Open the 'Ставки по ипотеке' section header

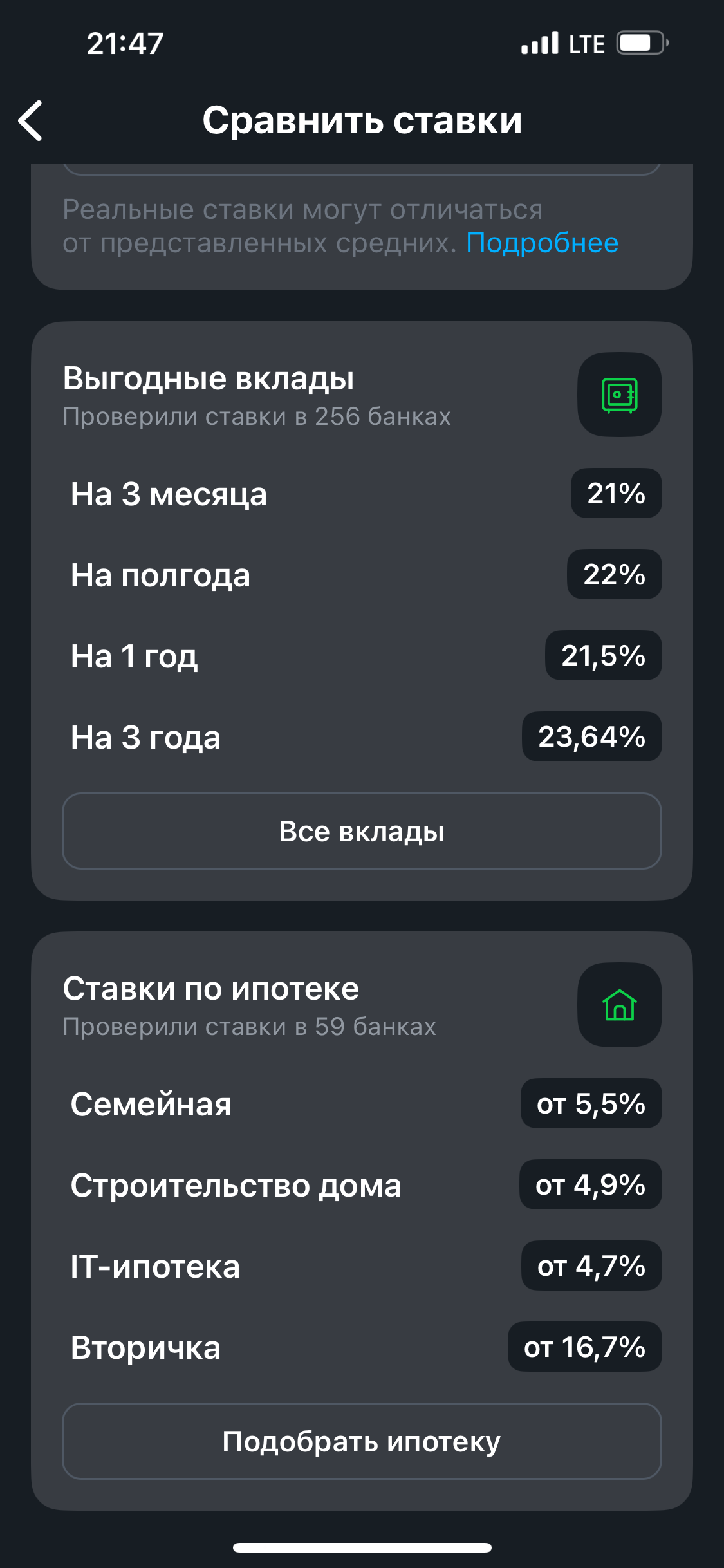click(x=211, y=989)
